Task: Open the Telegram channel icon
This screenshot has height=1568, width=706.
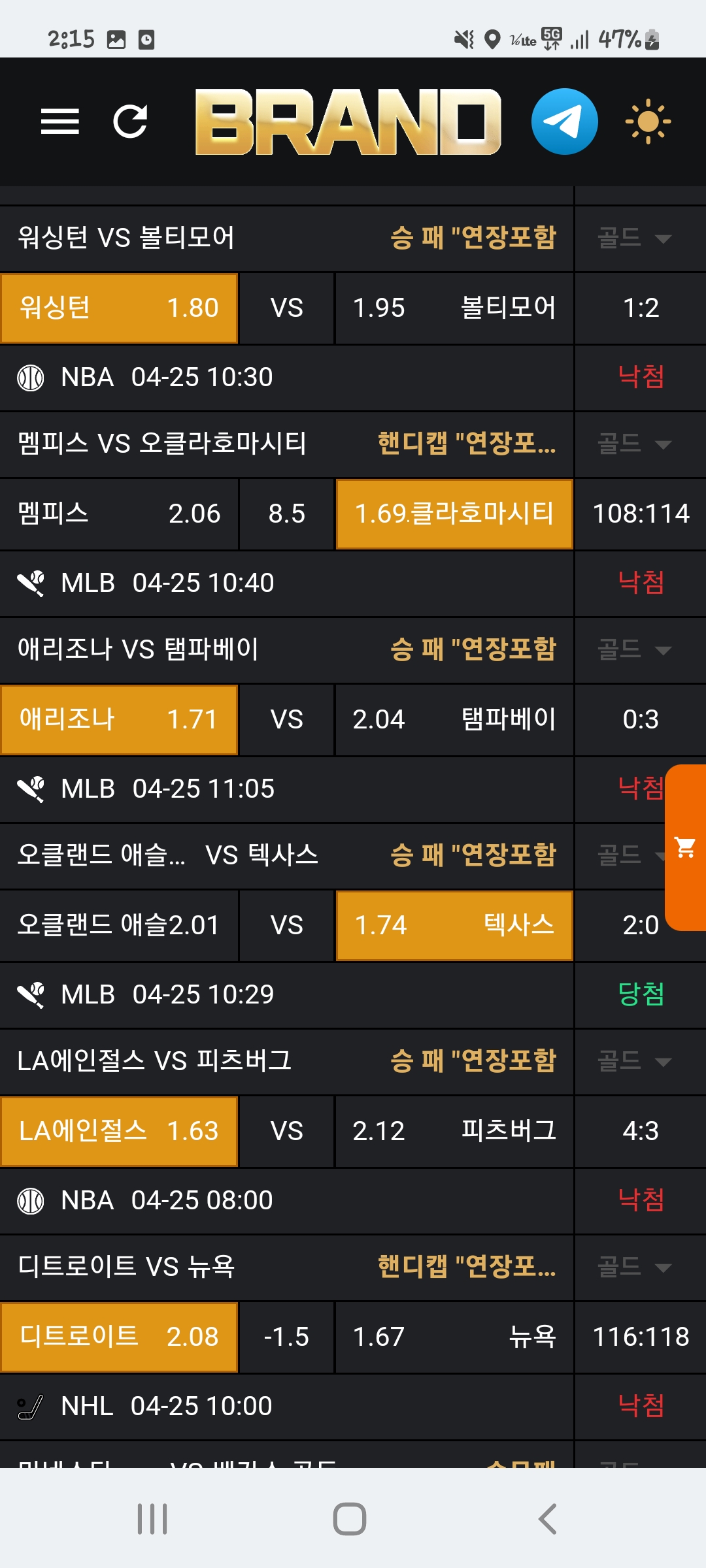Action: click(x=564, y=122)
